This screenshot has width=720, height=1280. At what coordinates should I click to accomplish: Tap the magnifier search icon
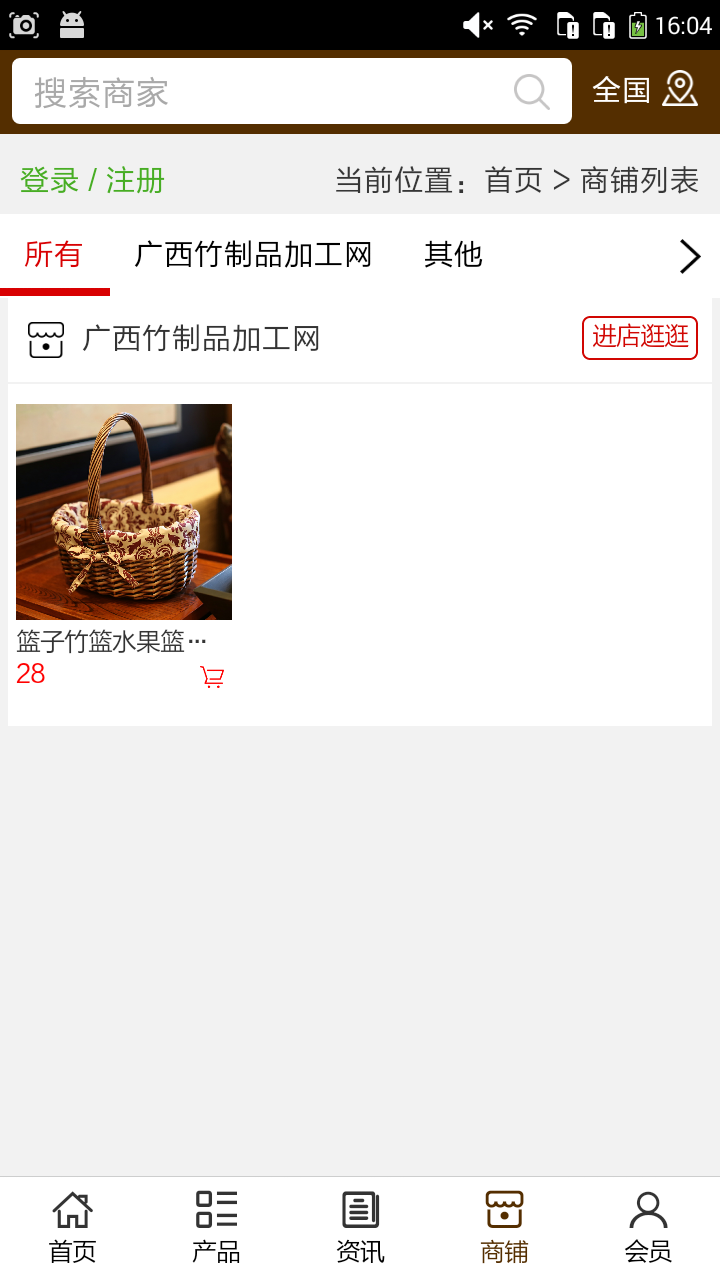tap(531, 92)
